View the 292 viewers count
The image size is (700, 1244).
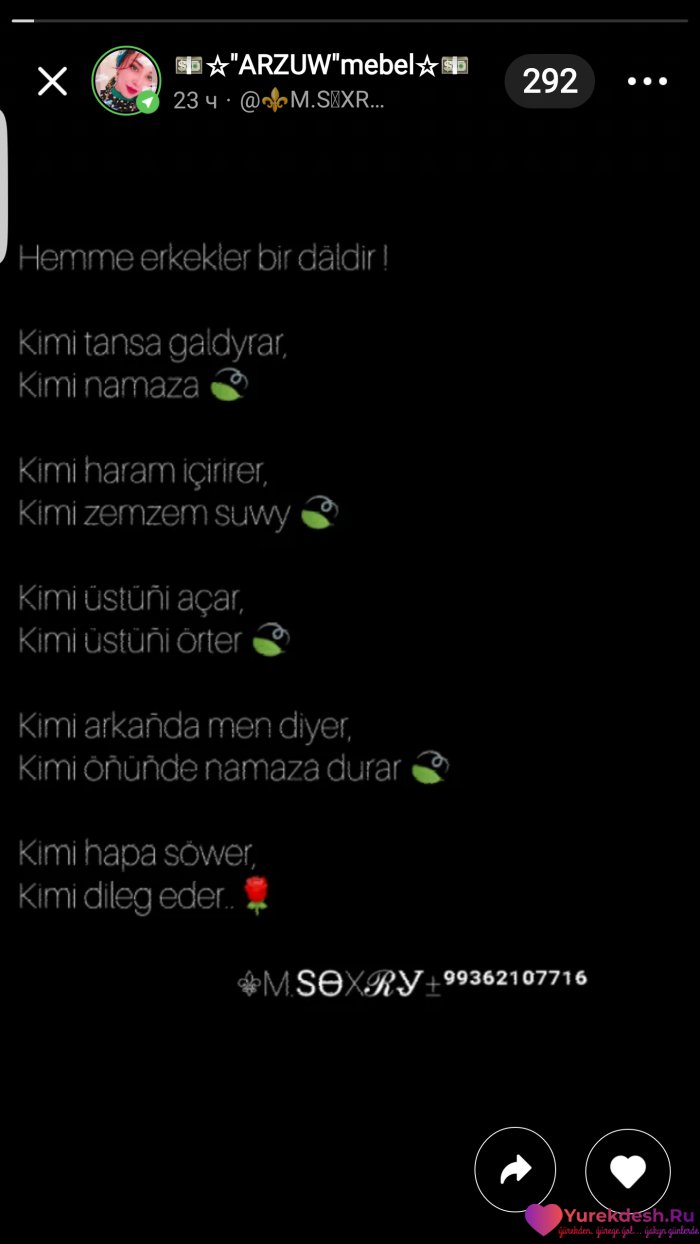tap(549, 81)
